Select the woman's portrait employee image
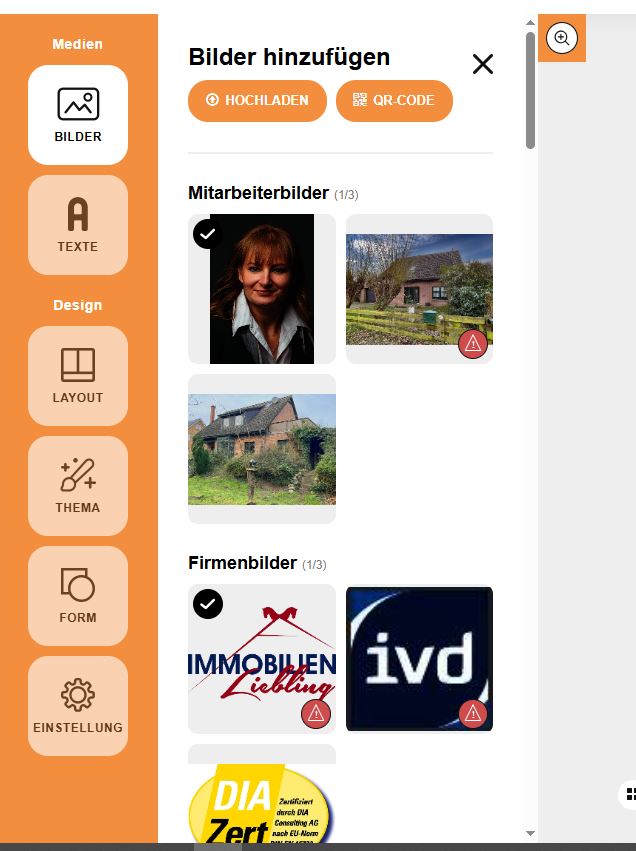This screenshot has width=636, height=851. tap(262, 290)
